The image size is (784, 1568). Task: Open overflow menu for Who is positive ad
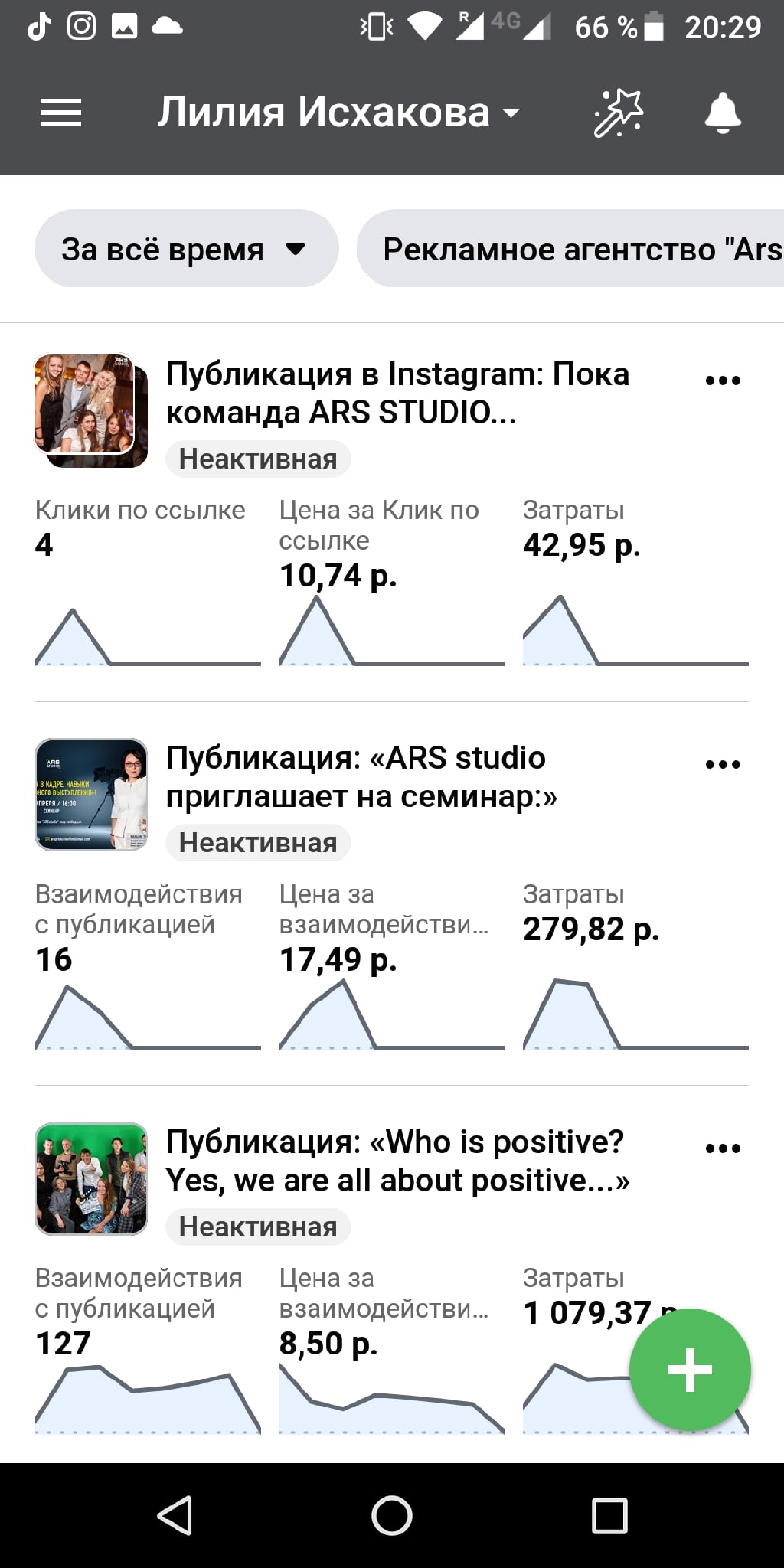[723, 1148]
